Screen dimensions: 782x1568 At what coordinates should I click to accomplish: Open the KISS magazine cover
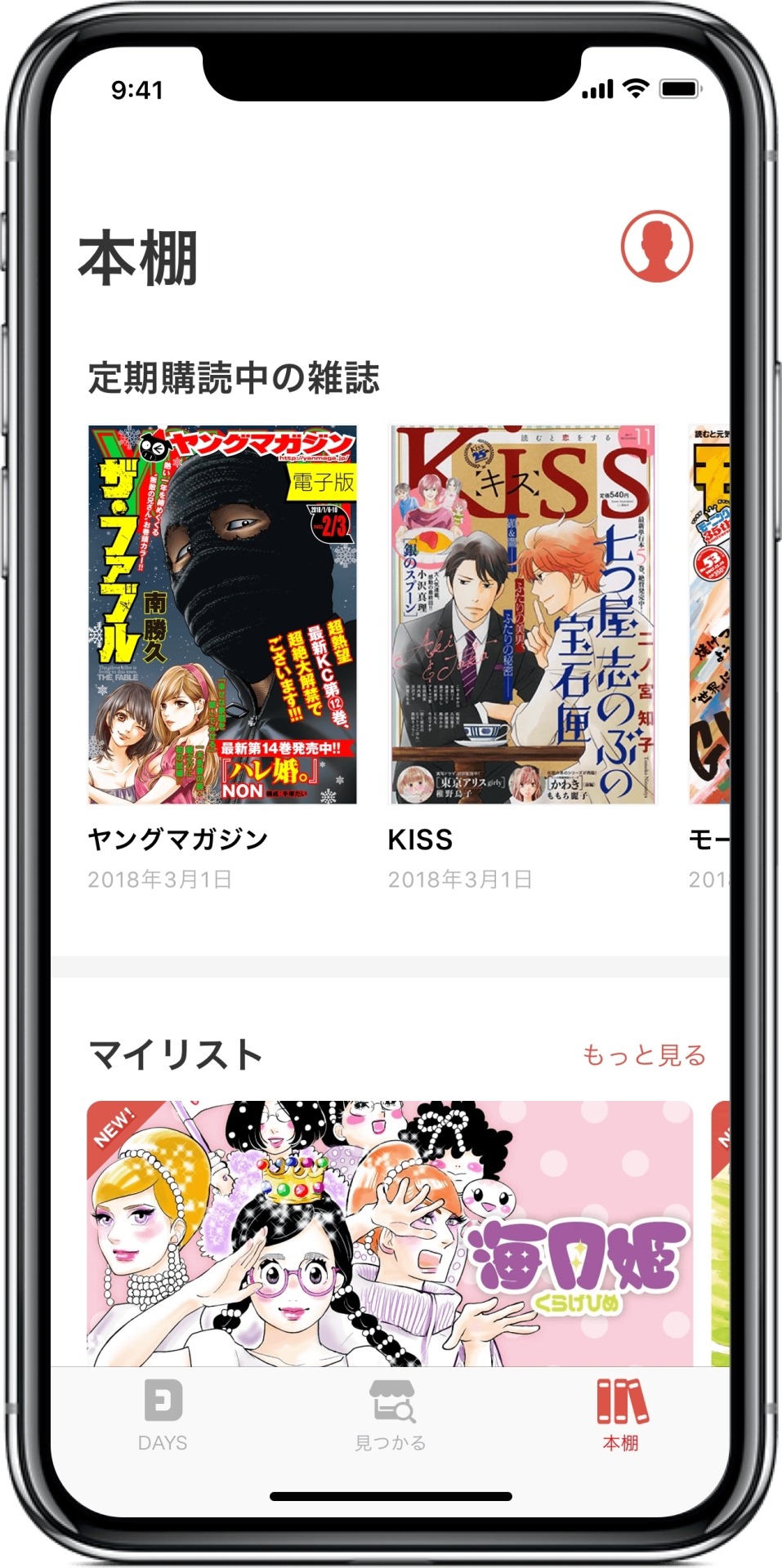point(522,614)
